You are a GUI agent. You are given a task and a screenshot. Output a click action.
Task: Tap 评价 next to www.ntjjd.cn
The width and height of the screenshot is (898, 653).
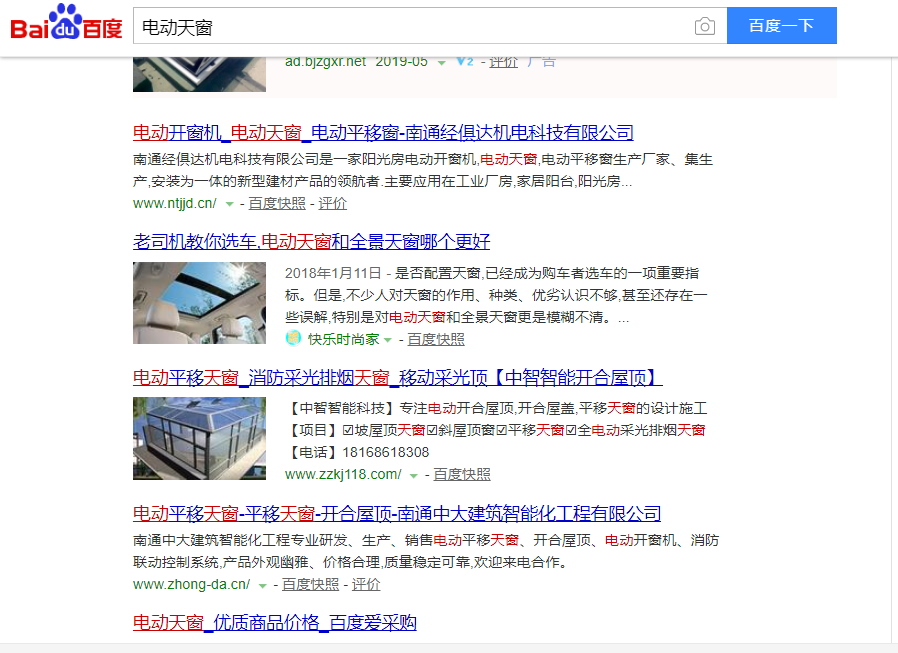(333, 203)
